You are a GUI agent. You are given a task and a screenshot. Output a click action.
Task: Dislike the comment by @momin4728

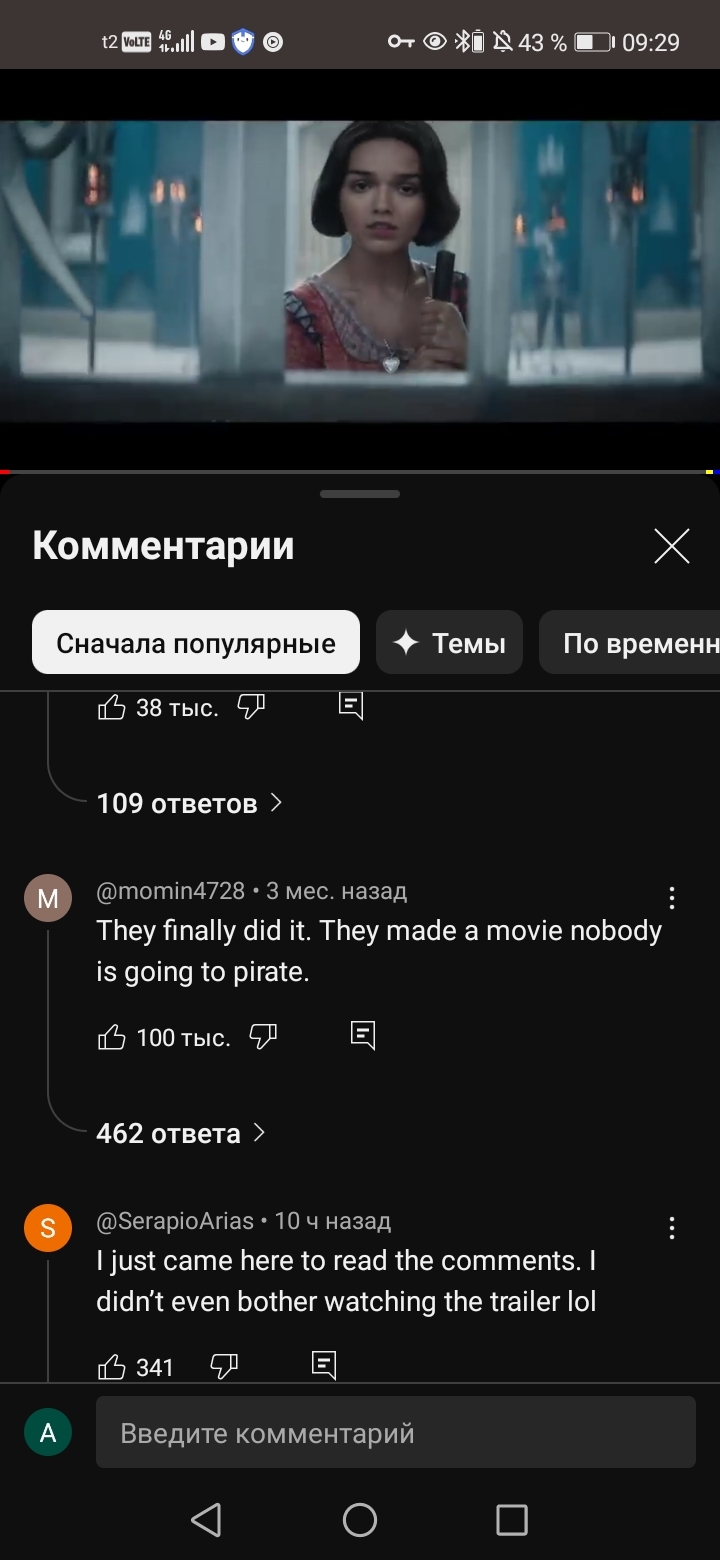(x=263, y=1037)
